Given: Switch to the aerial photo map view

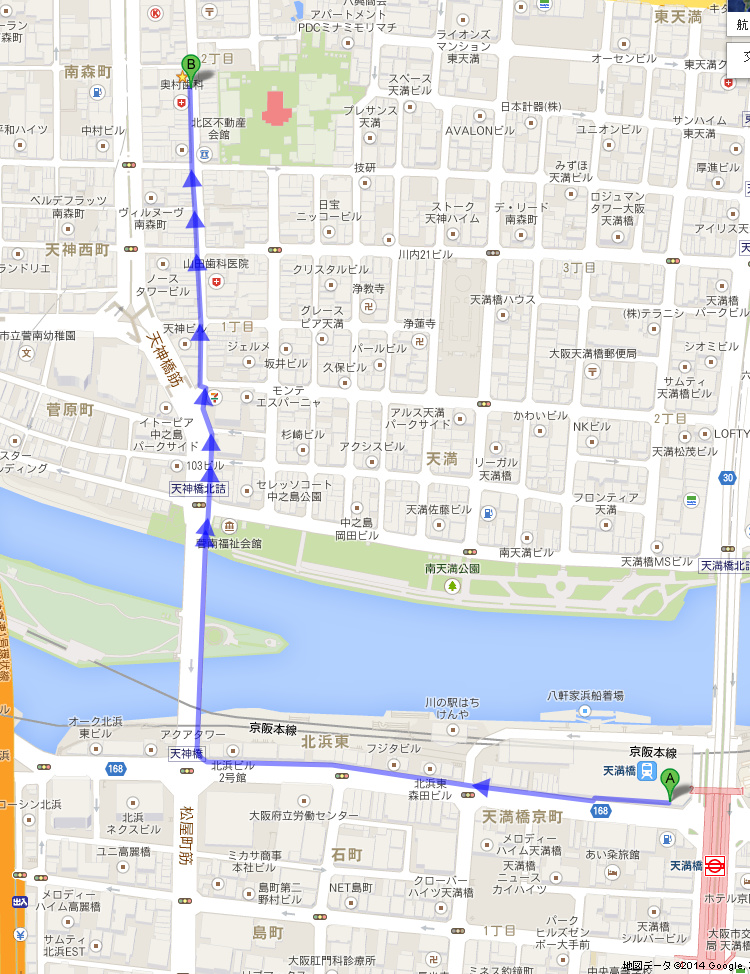Looking at the screenshot, I should coord(739,24).
